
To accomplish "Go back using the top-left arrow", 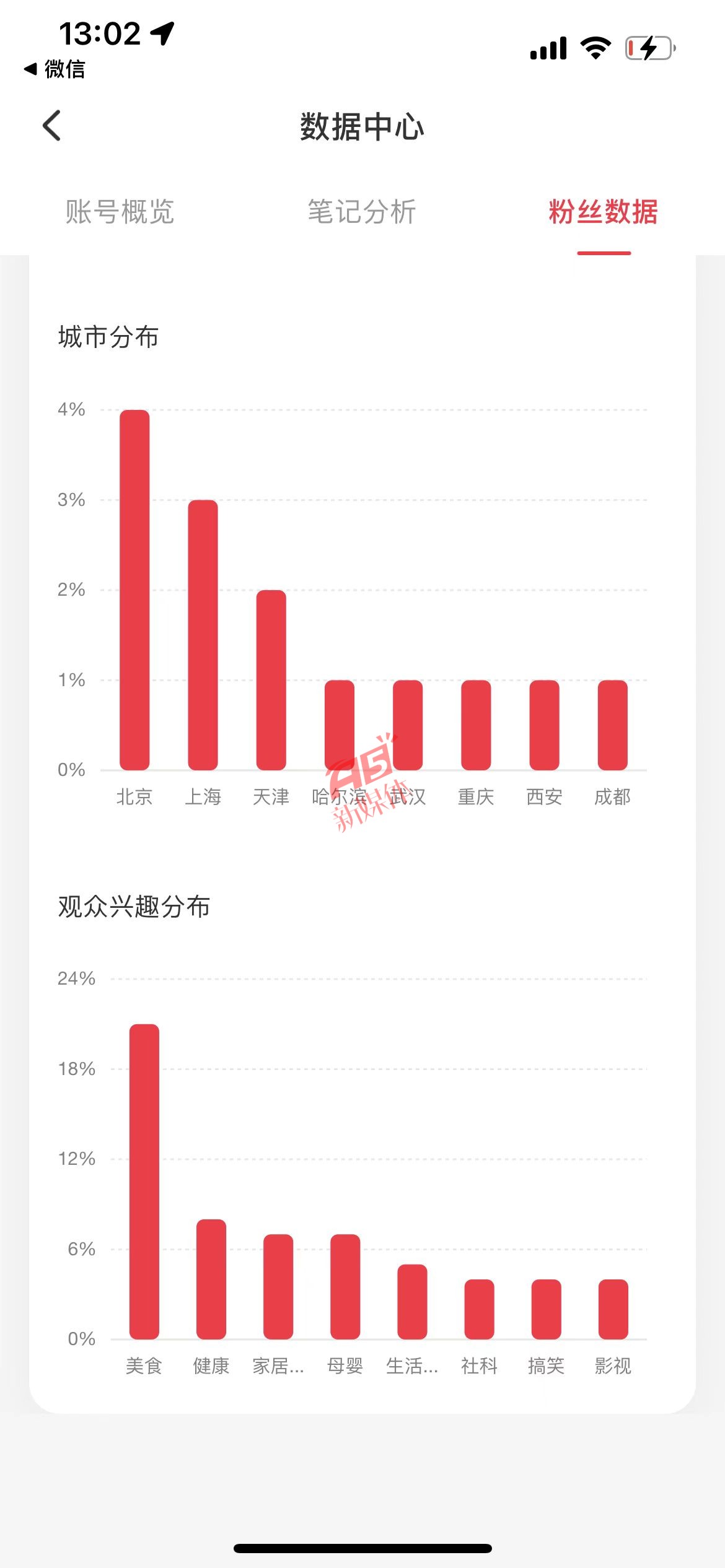I will 52,126.
